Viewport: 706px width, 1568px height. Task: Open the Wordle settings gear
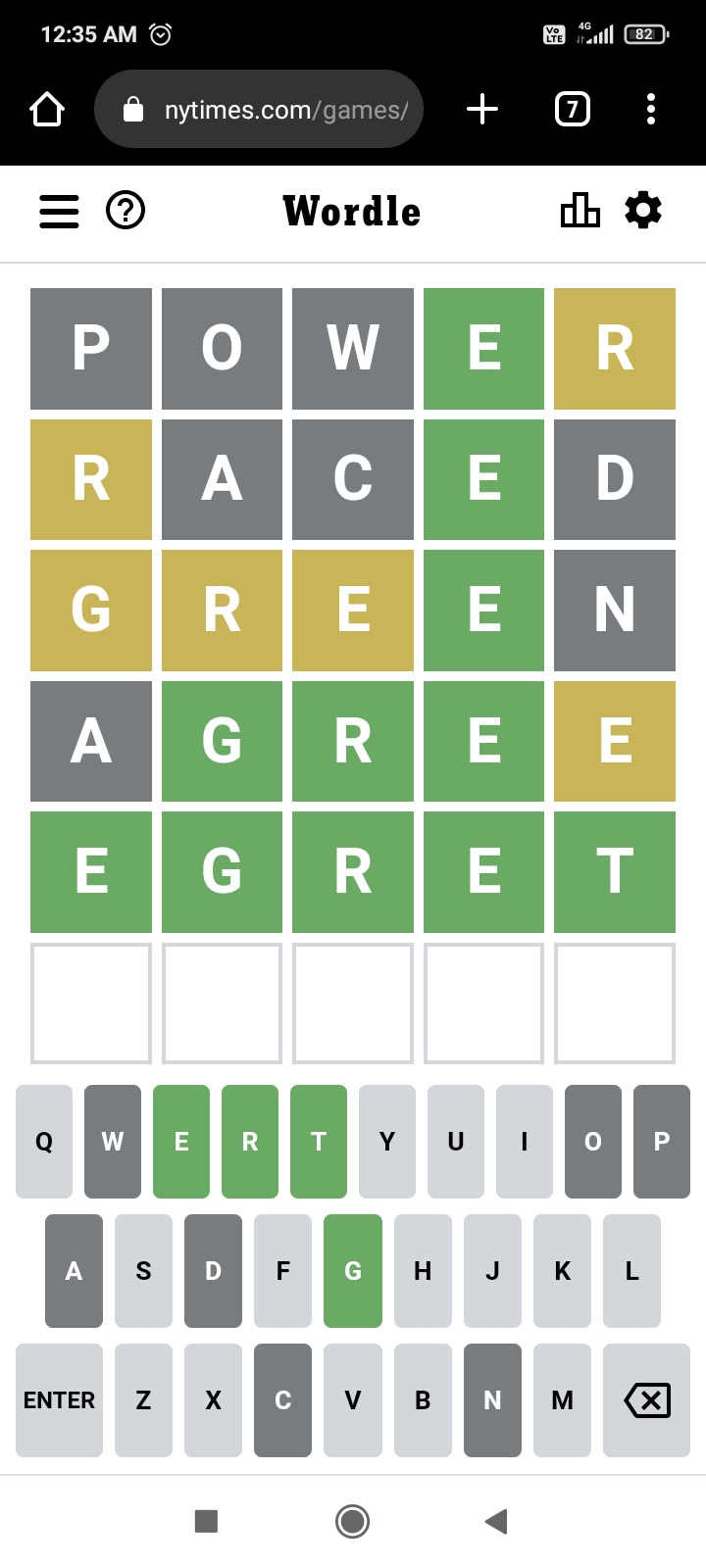pos(643,211)
